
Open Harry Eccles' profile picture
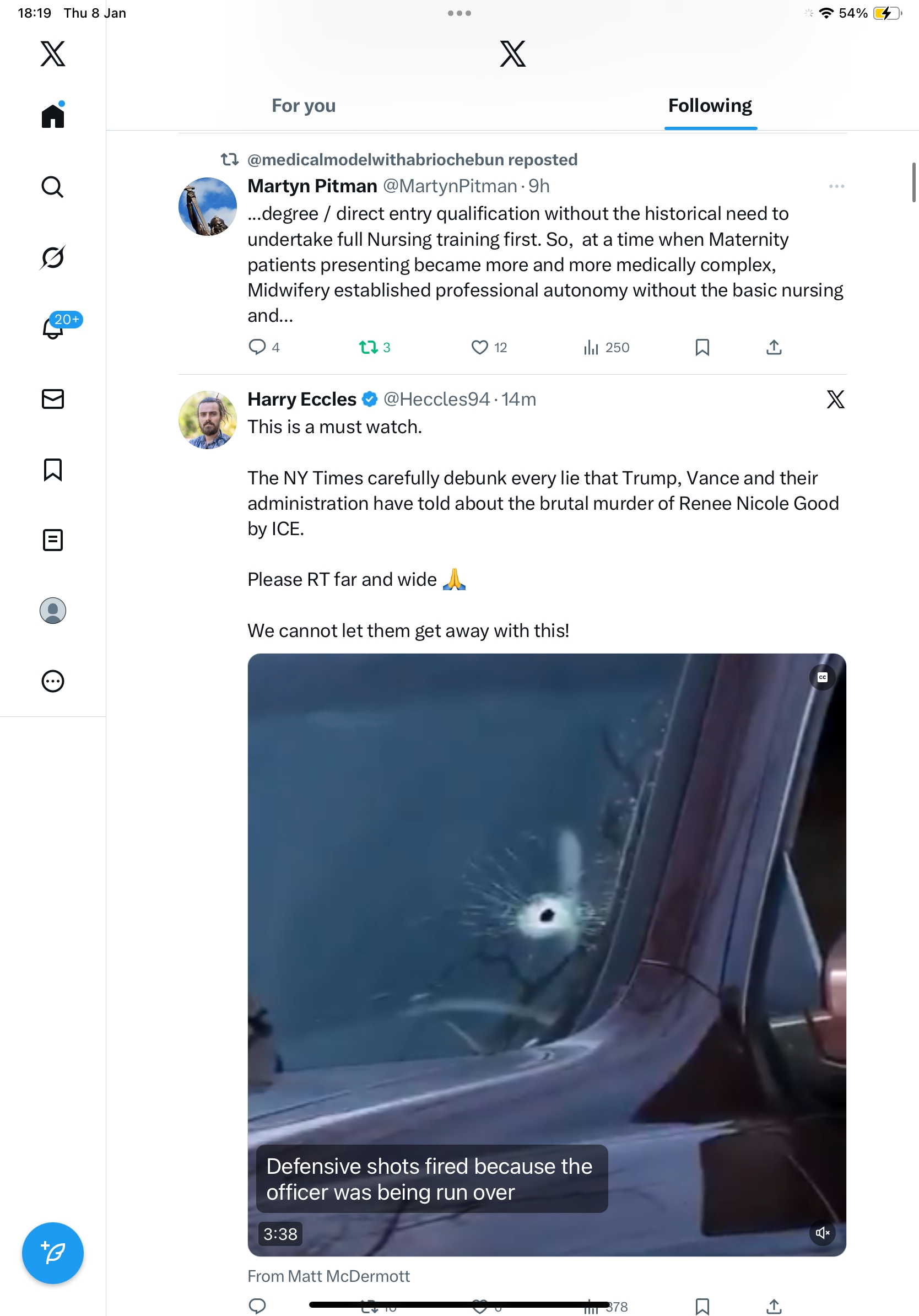click(x=207, y=419)
